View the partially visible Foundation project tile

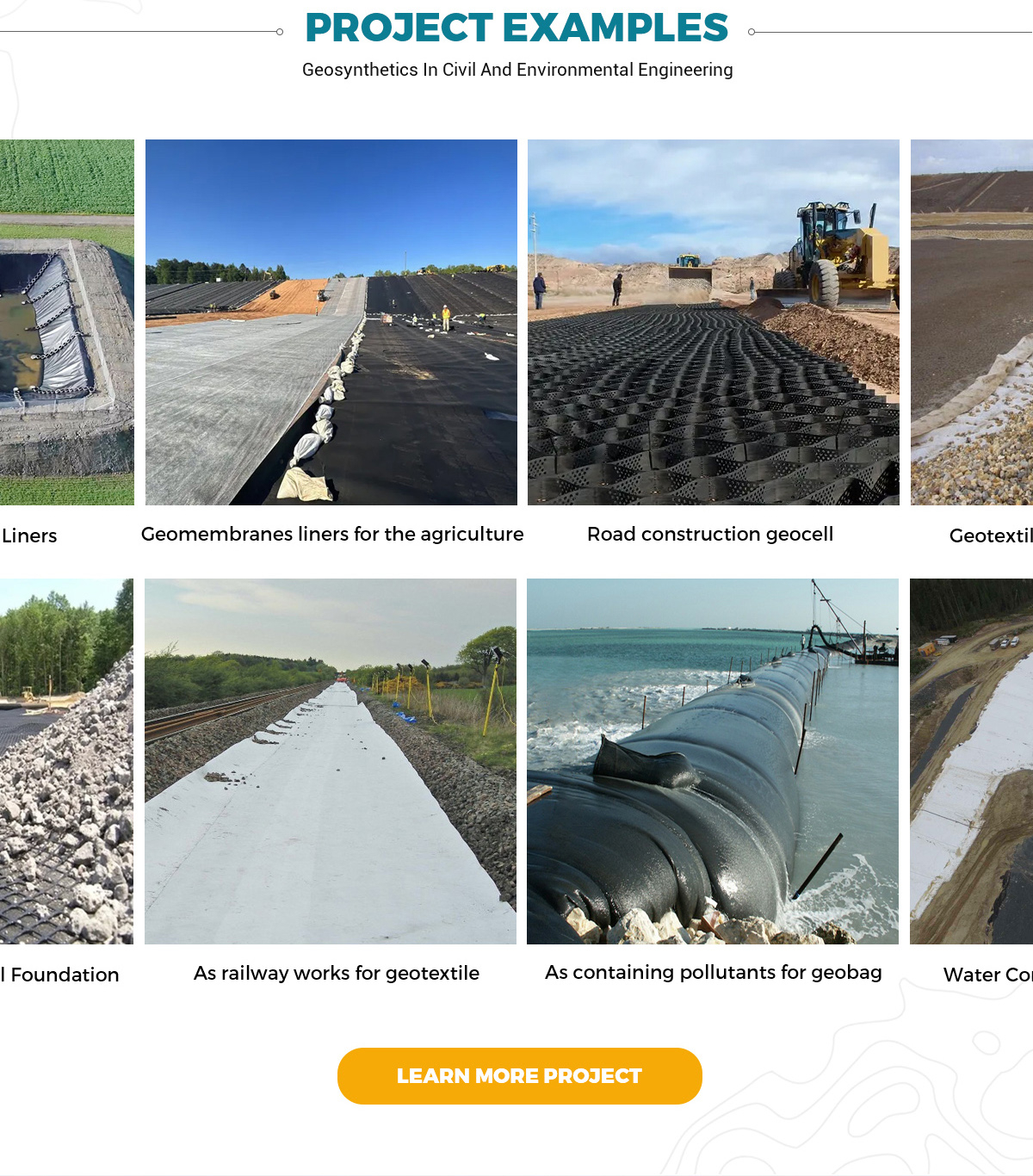[66, 761]
